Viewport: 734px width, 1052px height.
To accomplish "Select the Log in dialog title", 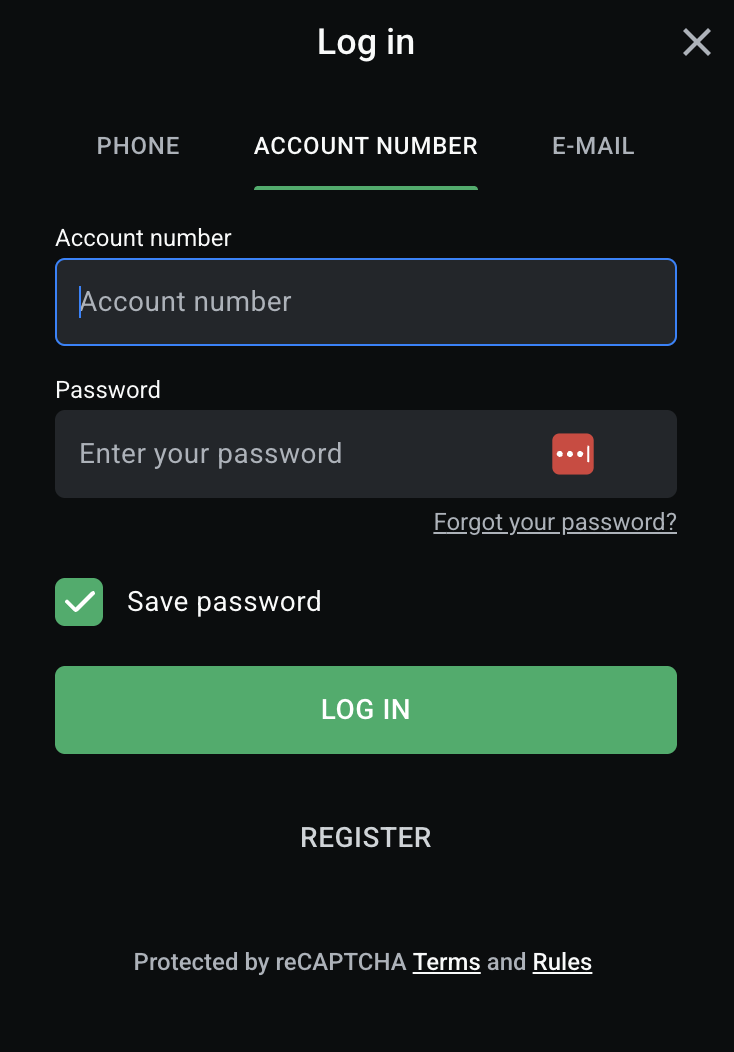I will pos(365,42).
